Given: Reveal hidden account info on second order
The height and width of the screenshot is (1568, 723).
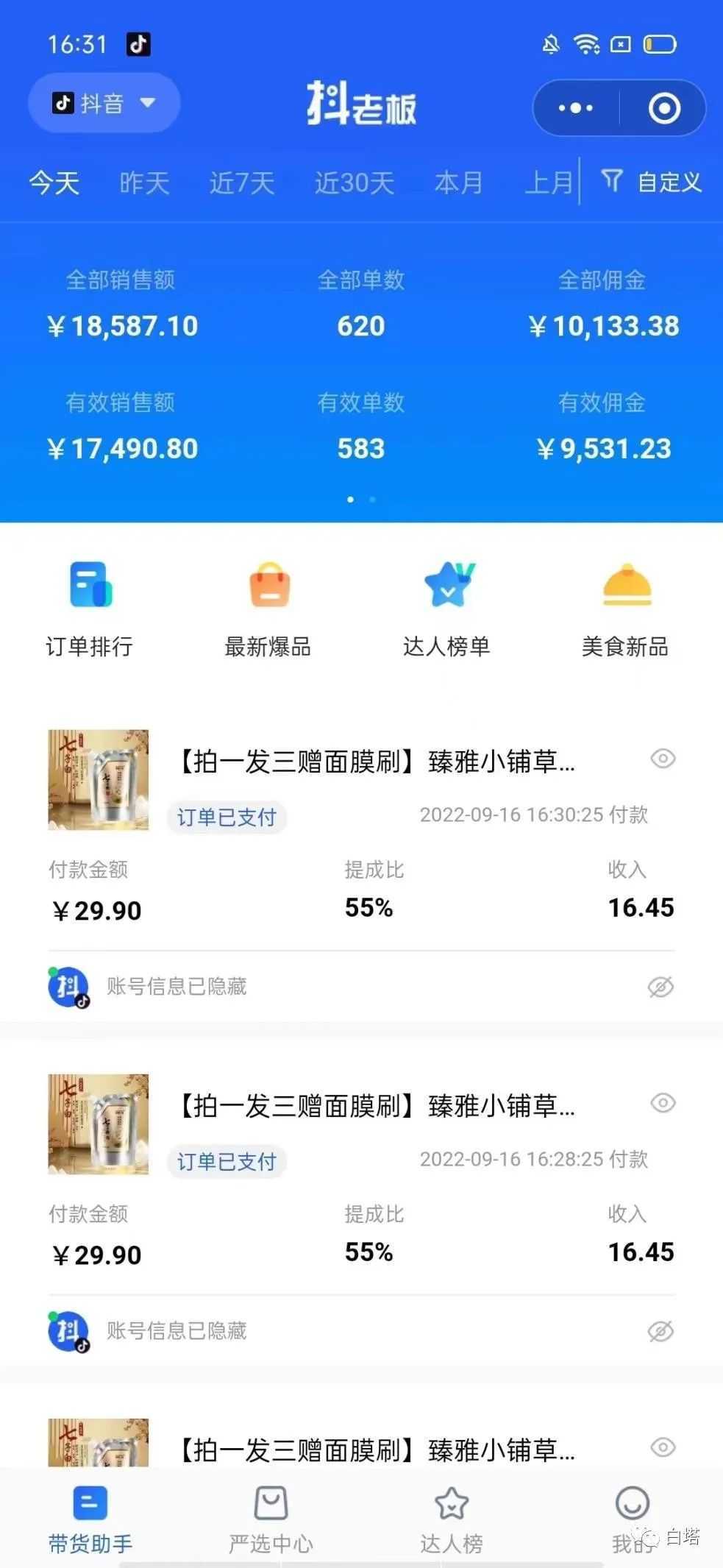Looking at the screenshot, I should coord(661,1331).
